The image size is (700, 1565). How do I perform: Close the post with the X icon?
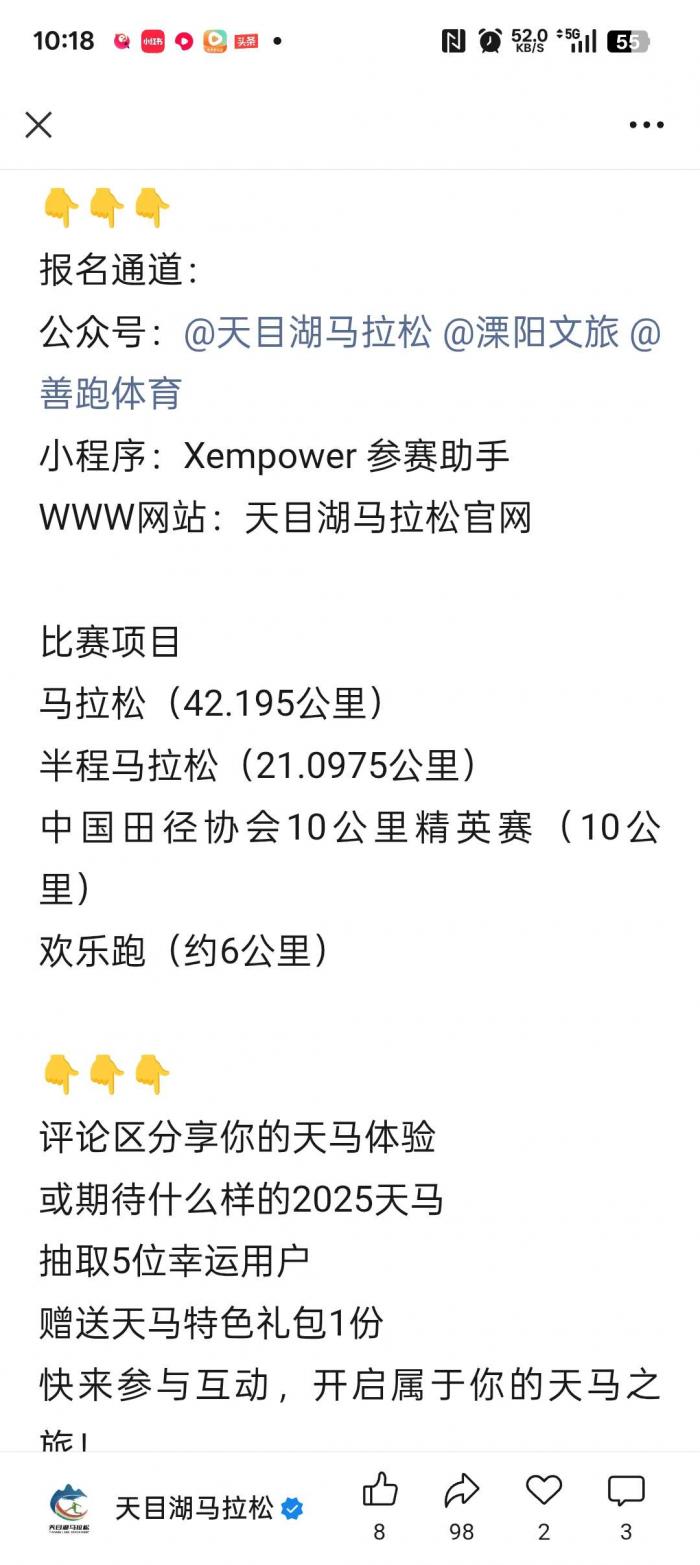pos(38,125)
